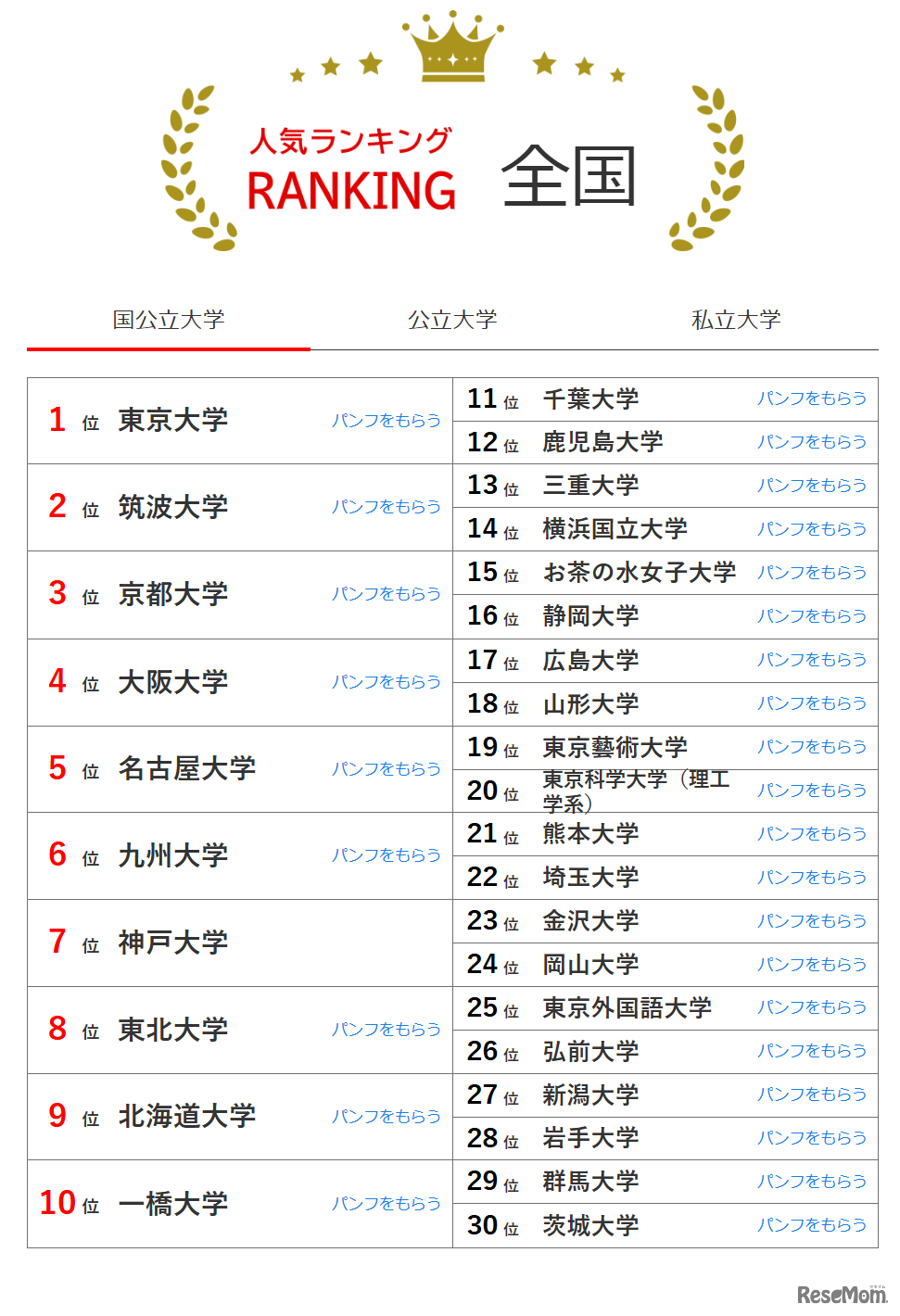Tap パンフをもらう next to 京都大学
This screenshot has width=900, height=1316.
coord(387,594)
